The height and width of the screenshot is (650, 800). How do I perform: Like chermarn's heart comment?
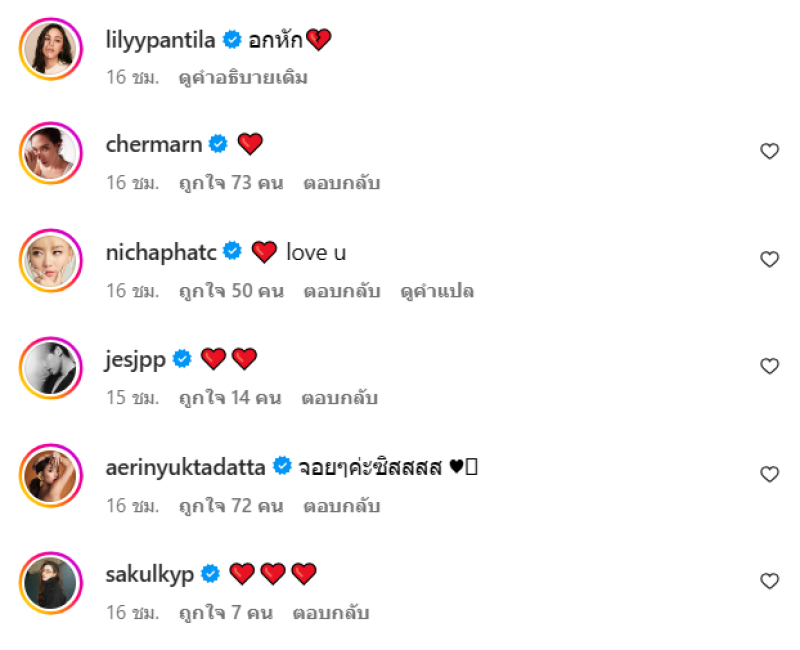[769, 151]
